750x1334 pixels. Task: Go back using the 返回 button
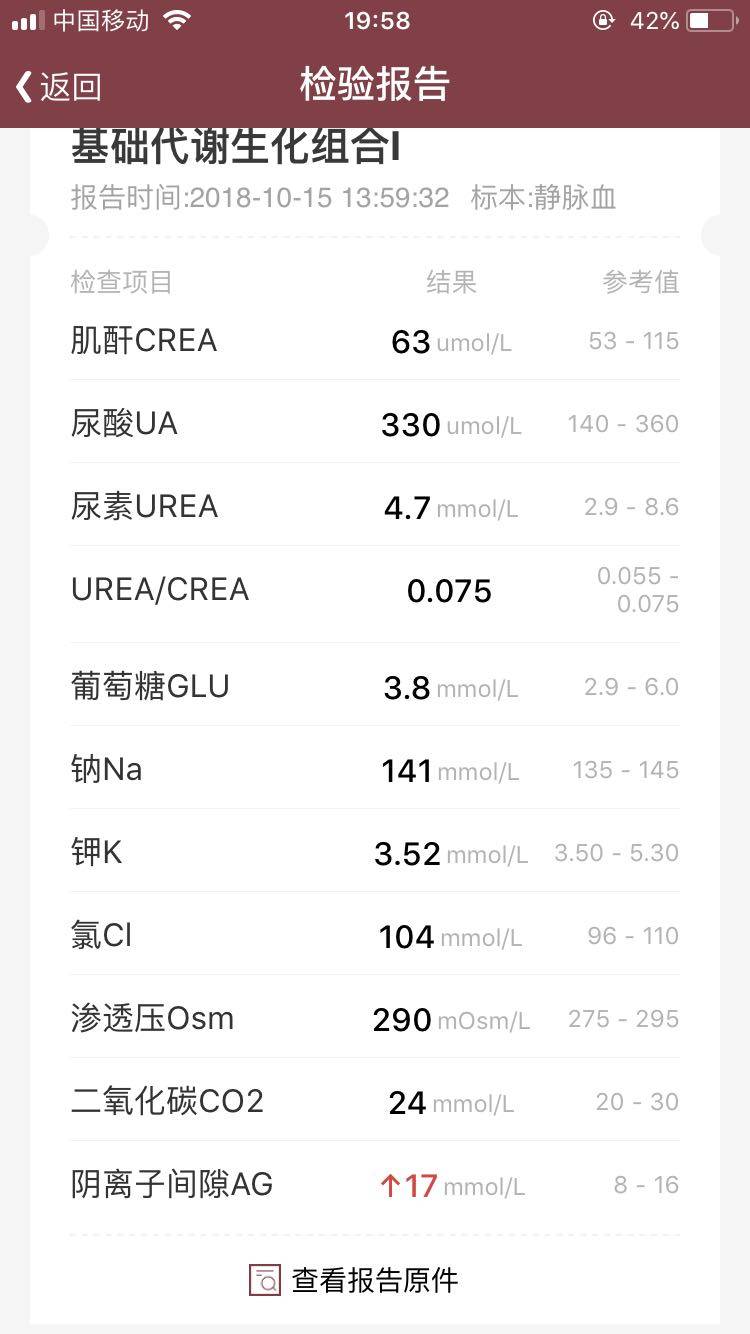click(x=58, y=86)
